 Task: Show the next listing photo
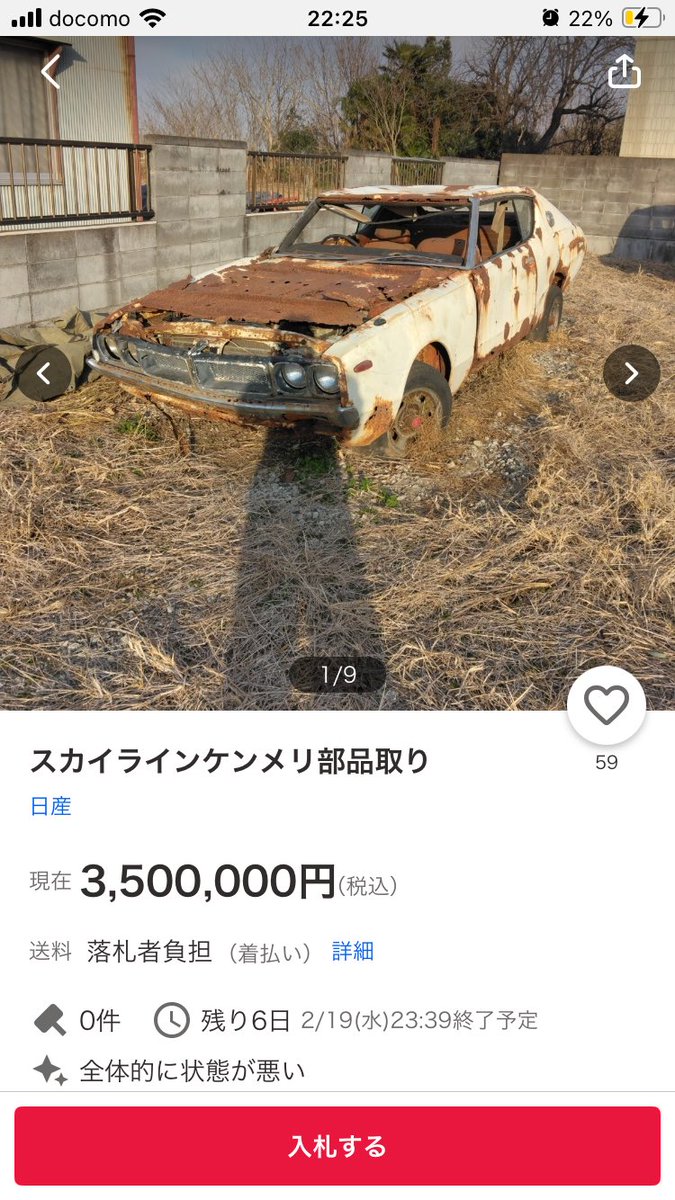pyautogui.click(x=631, y=373)
